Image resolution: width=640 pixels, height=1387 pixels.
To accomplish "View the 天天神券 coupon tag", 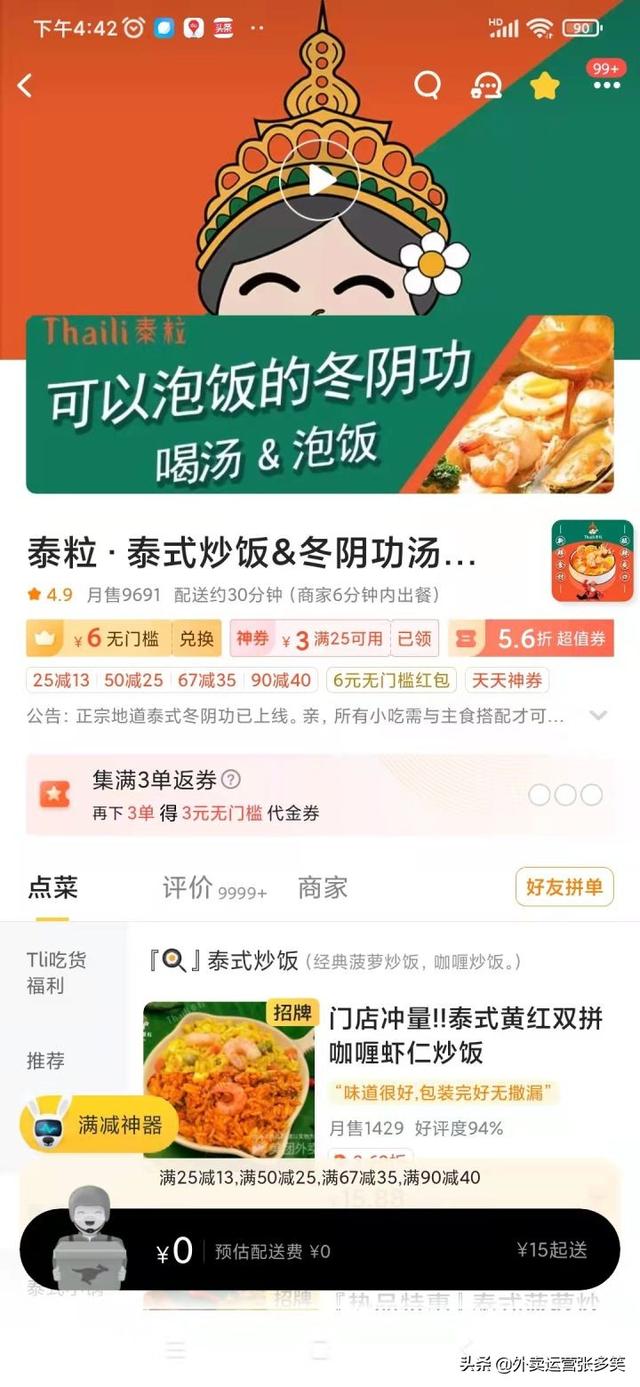I will (x=507, y=680).
